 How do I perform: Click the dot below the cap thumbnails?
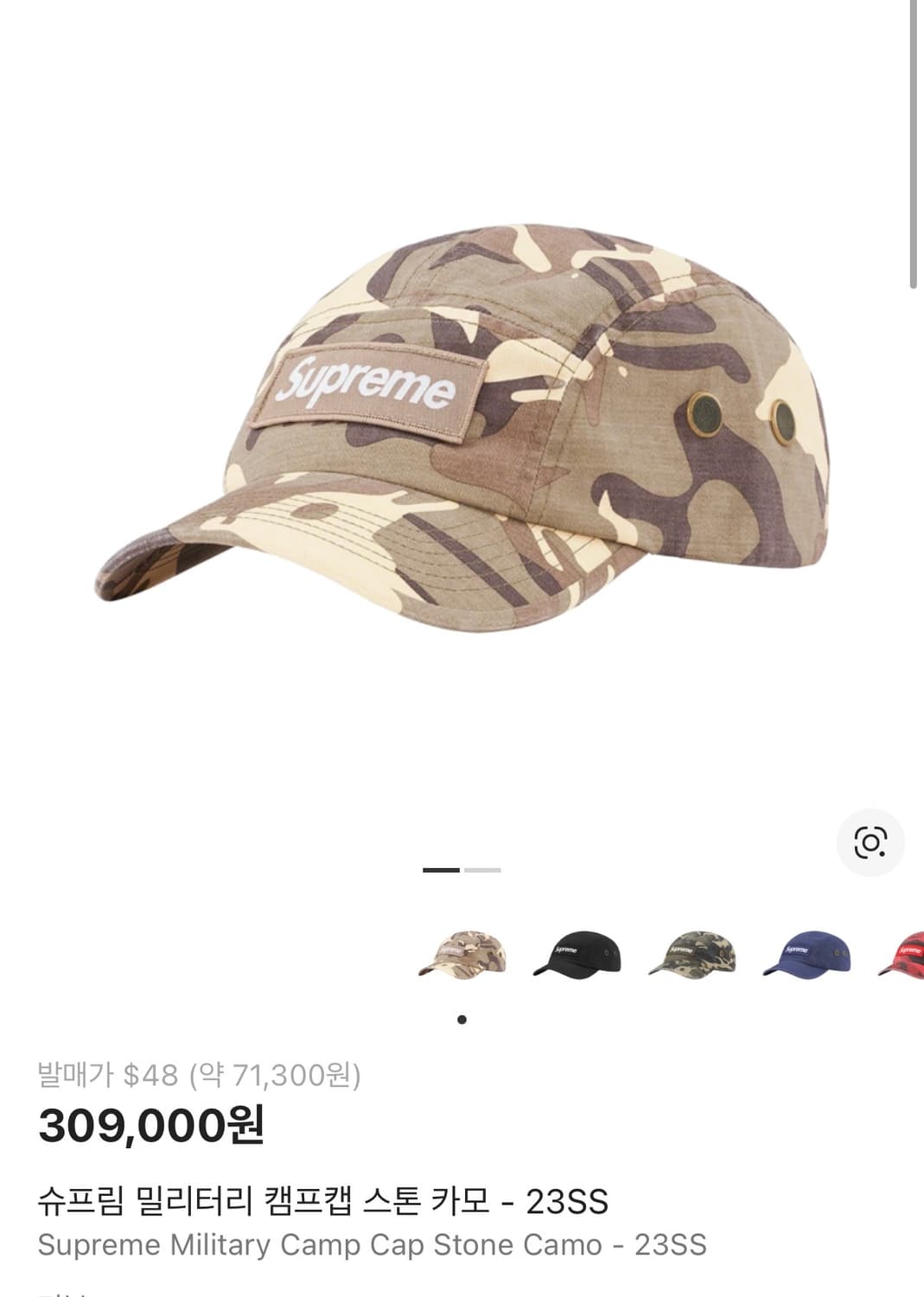[462, 1019]
